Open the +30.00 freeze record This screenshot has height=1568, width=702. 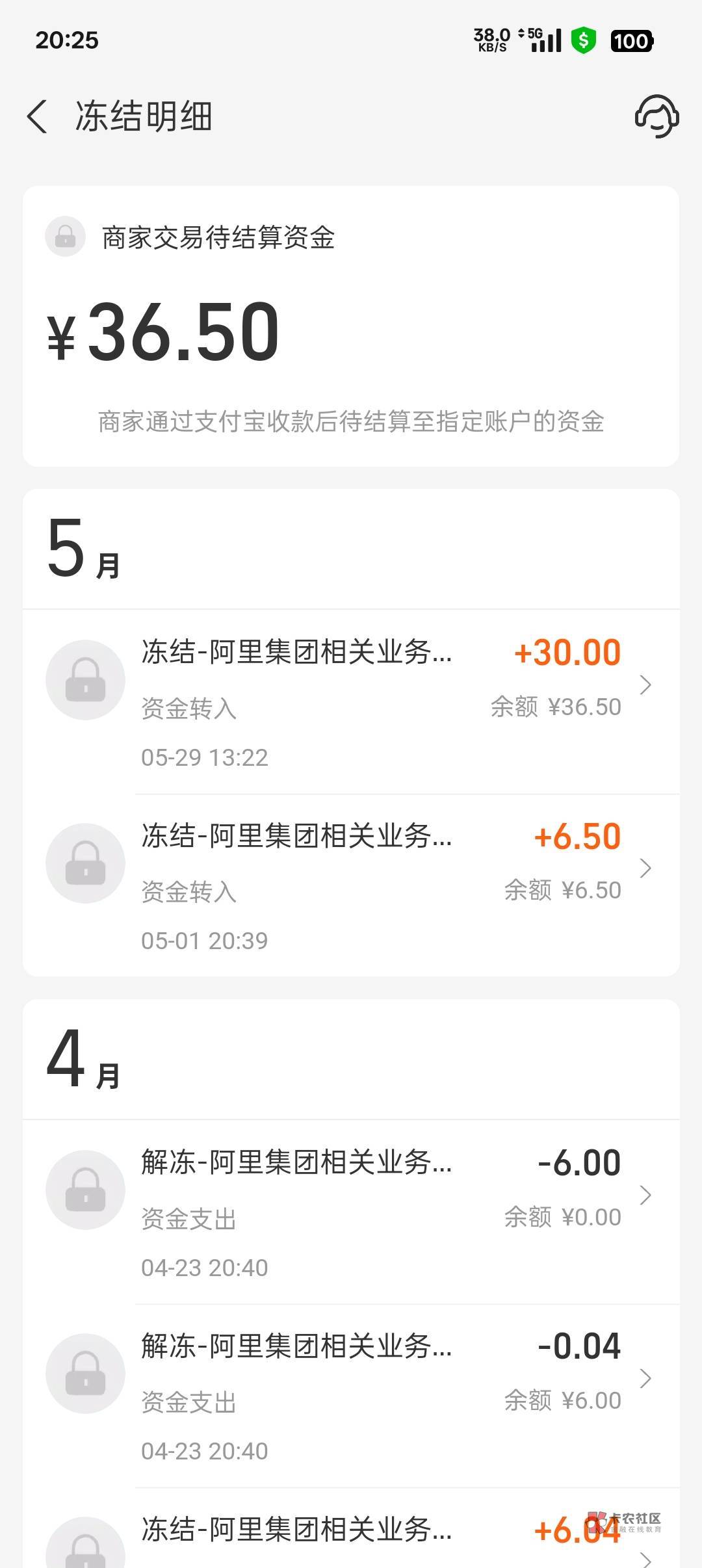click(351, 702)
